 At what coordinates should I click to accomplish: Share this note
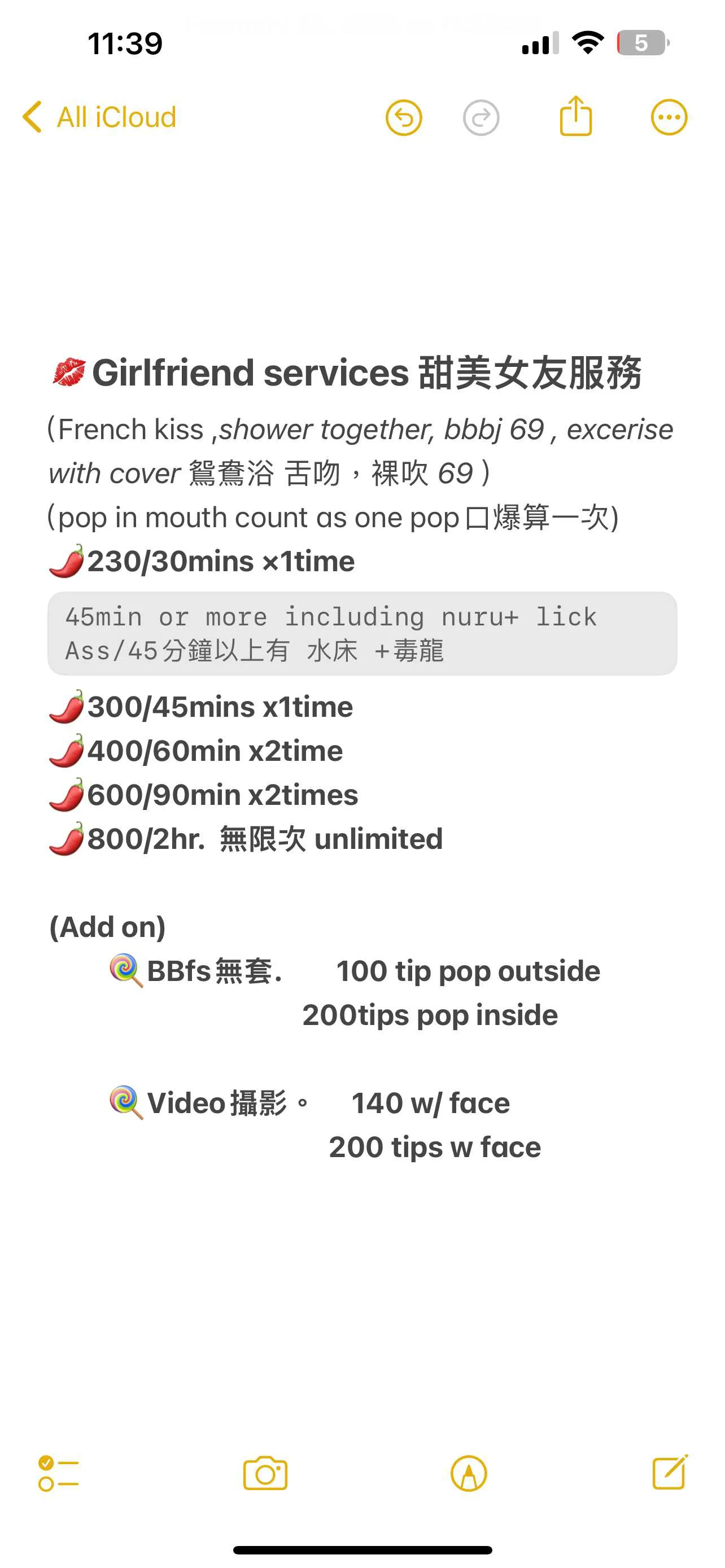tap(575, 116)
